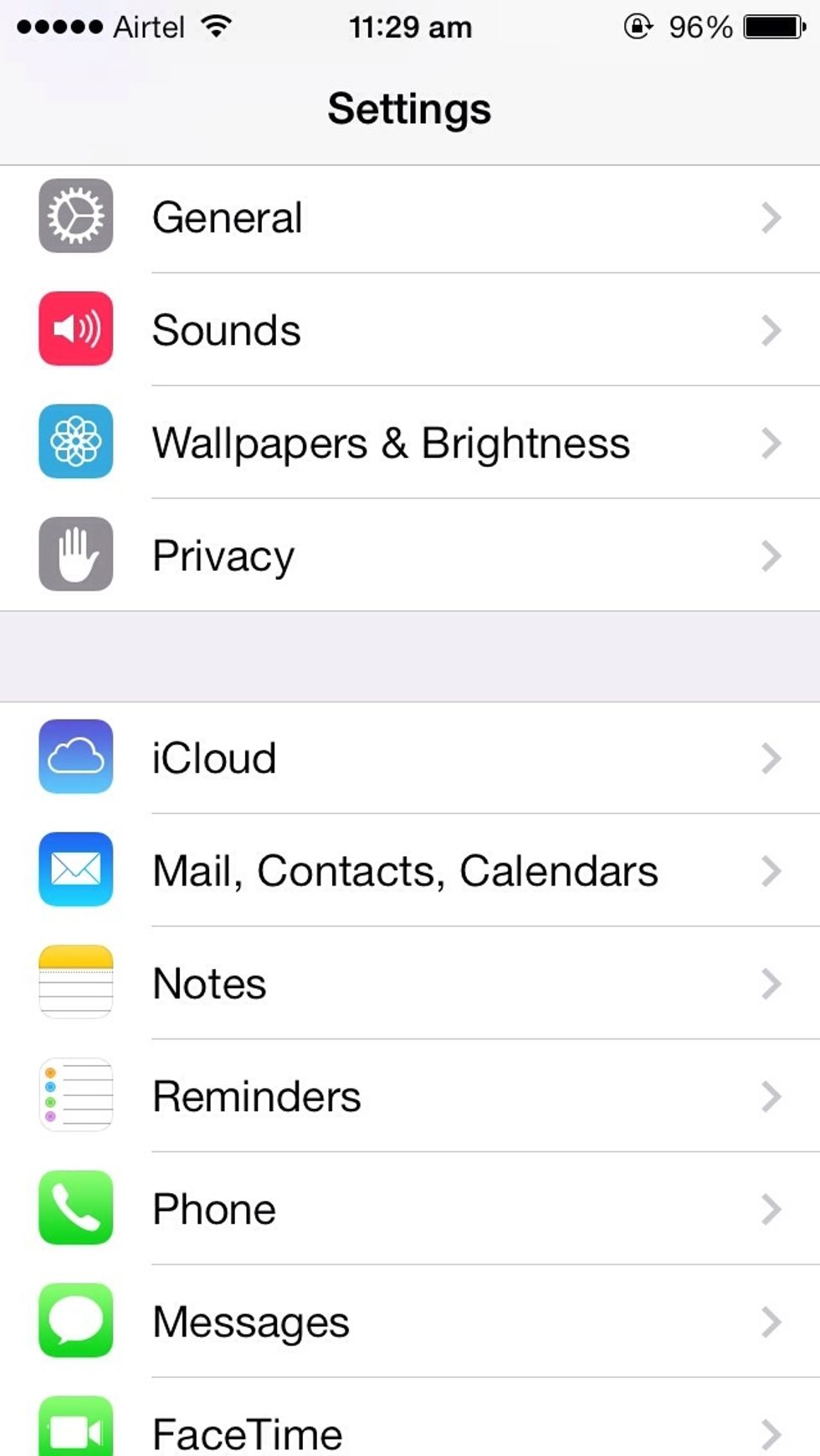This screenshot has height=1456, width=820.
Task: Open the Notes settings row
Action: pyautogui.click(x=410, y=983)
